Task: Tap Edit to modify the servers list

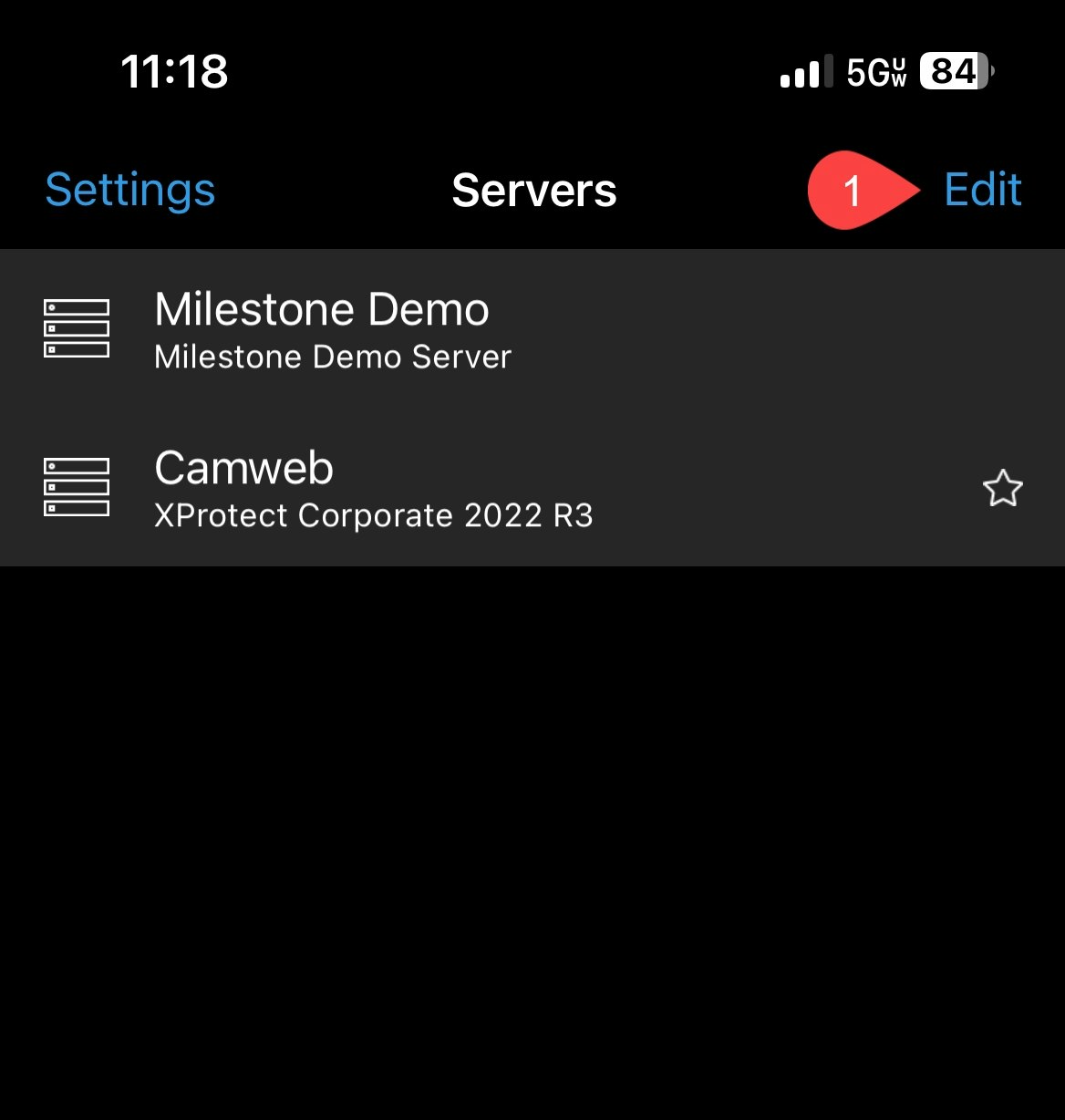Action: pos(983,191)
